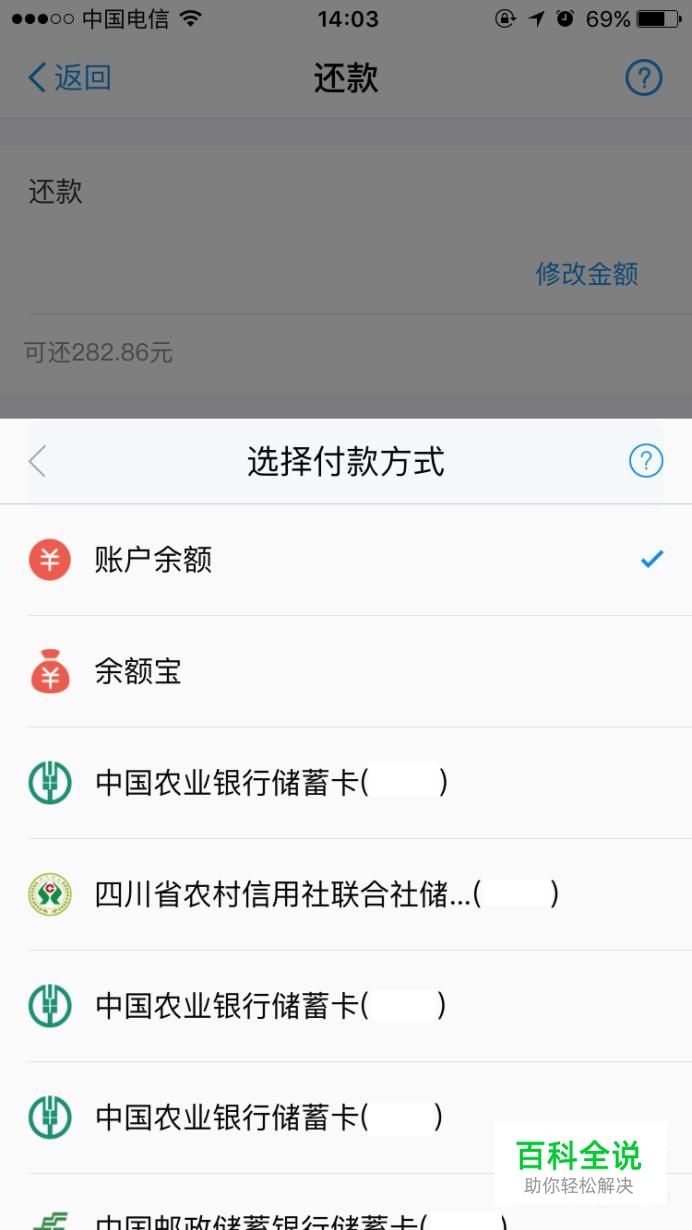The height and width of the screenshot is (1230, 692).
Task: Pick the 四川省农村信用社联合社 savings card
Action: [346, 895]
